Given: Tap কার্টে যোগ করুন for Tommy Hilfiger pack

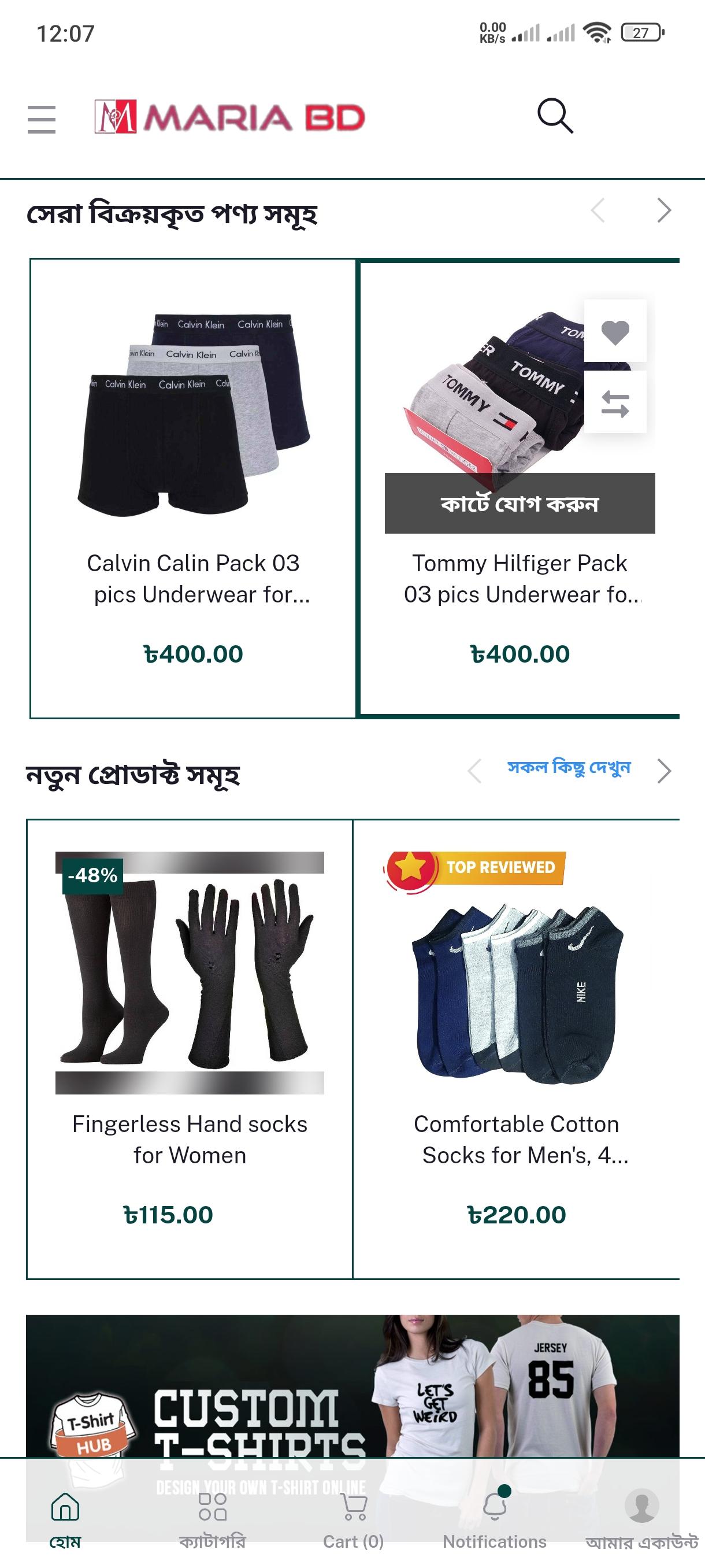Looking at the screenshot, I should pyautogui.click(x=520, y=504).
